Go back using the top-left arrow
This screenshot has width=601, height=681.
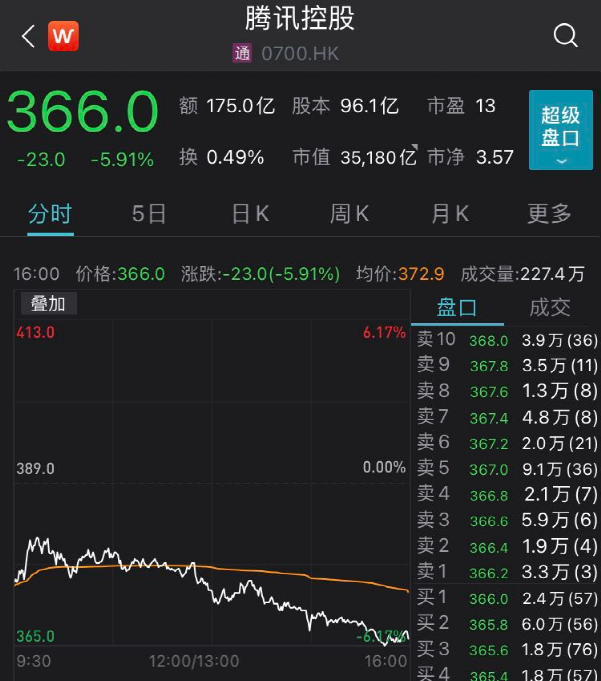[28, 37]
